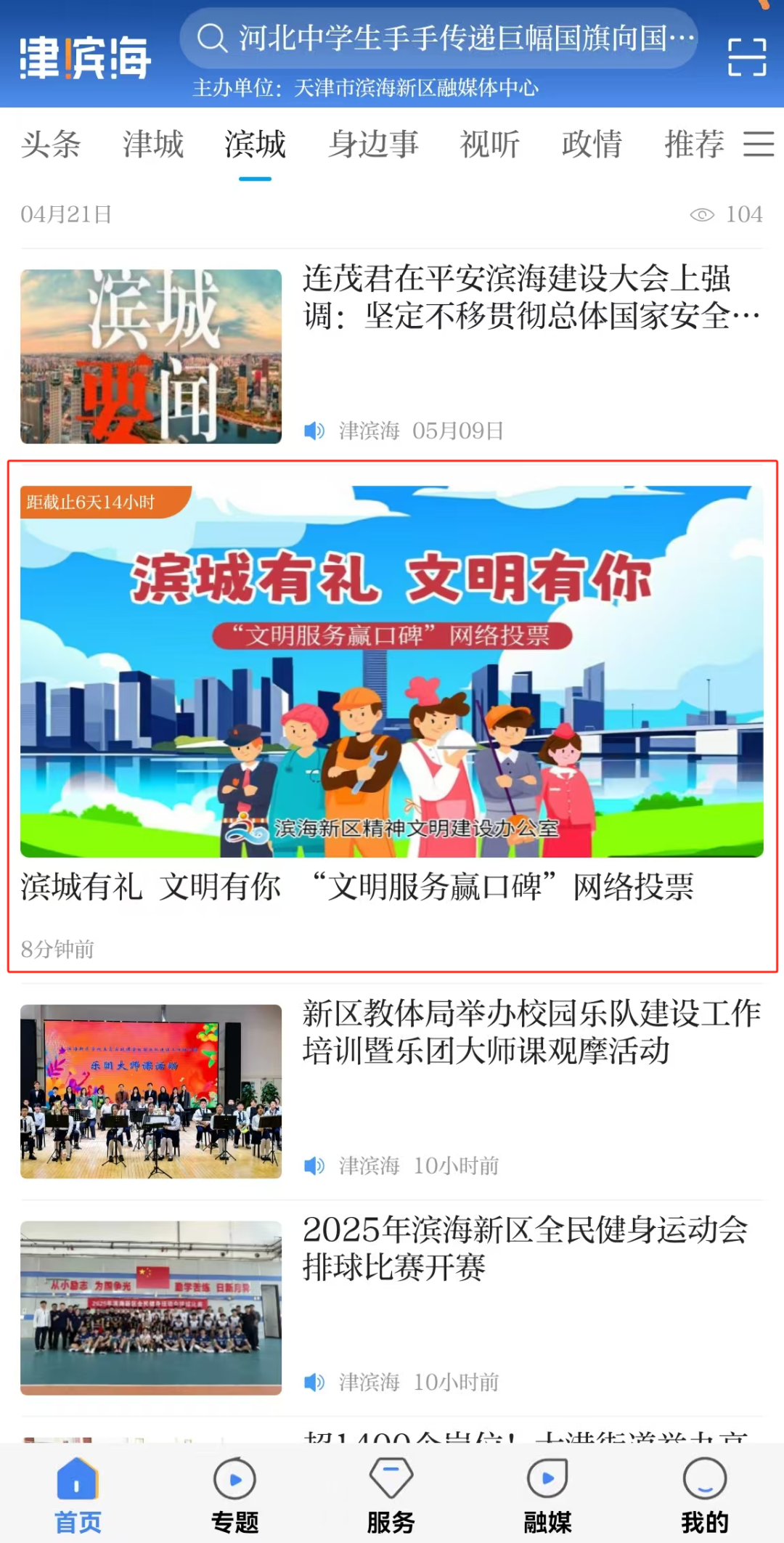Image resolution: width=784 pixels, height=1543 pixels.
Task: Switch to the 视听 tab
Action: [x=489, y=144]
